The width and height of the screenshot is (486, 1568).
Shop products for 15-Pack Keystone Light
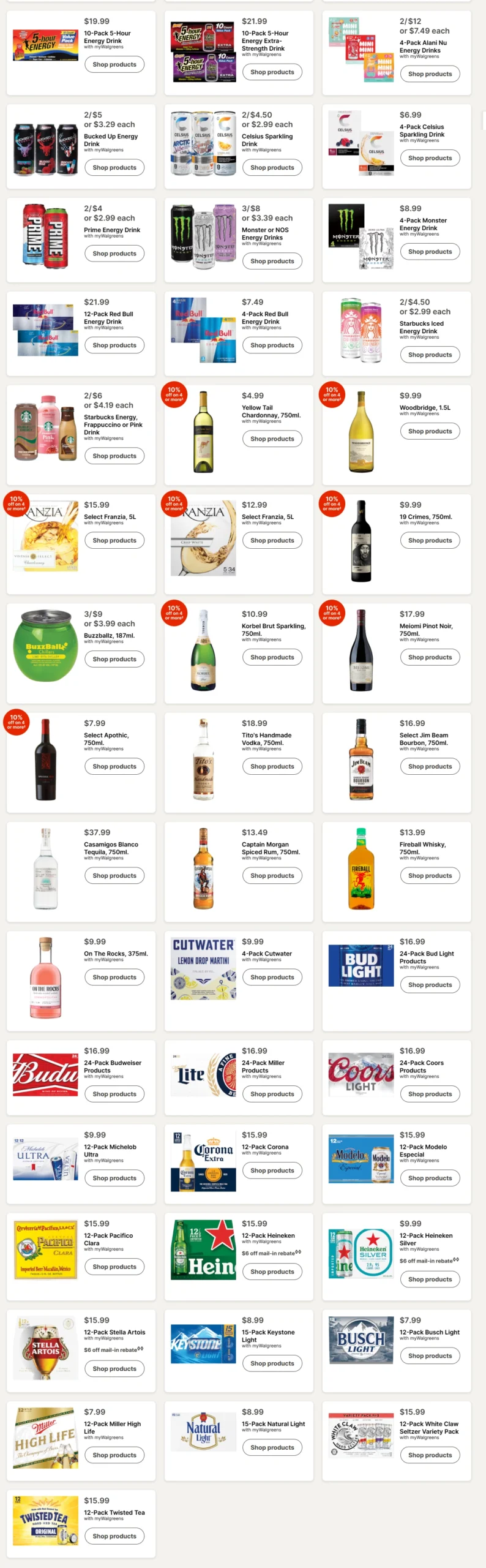272,1363
